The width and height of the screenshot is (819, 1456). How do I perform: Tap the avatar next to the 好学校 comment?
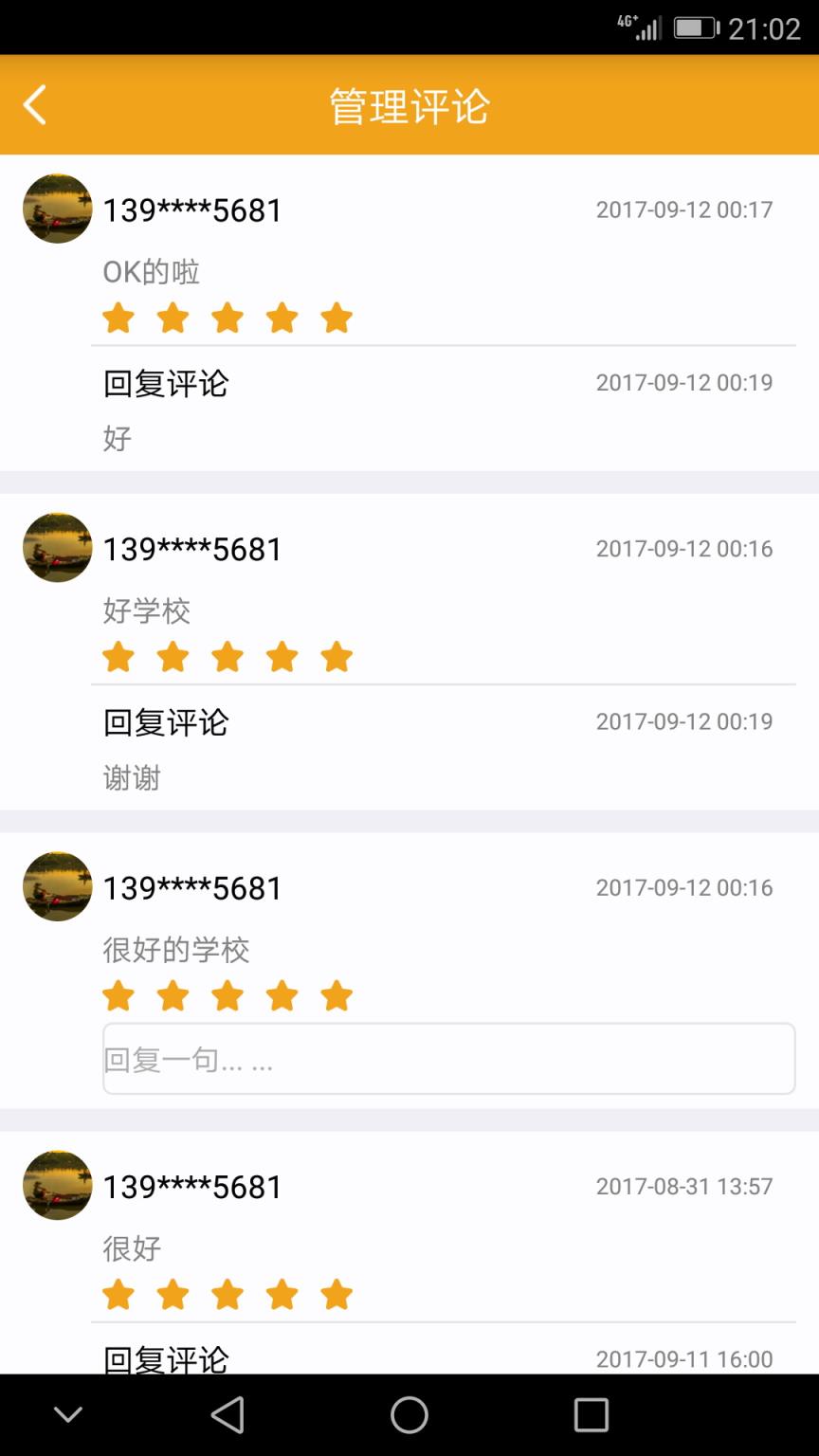(57, 548)
